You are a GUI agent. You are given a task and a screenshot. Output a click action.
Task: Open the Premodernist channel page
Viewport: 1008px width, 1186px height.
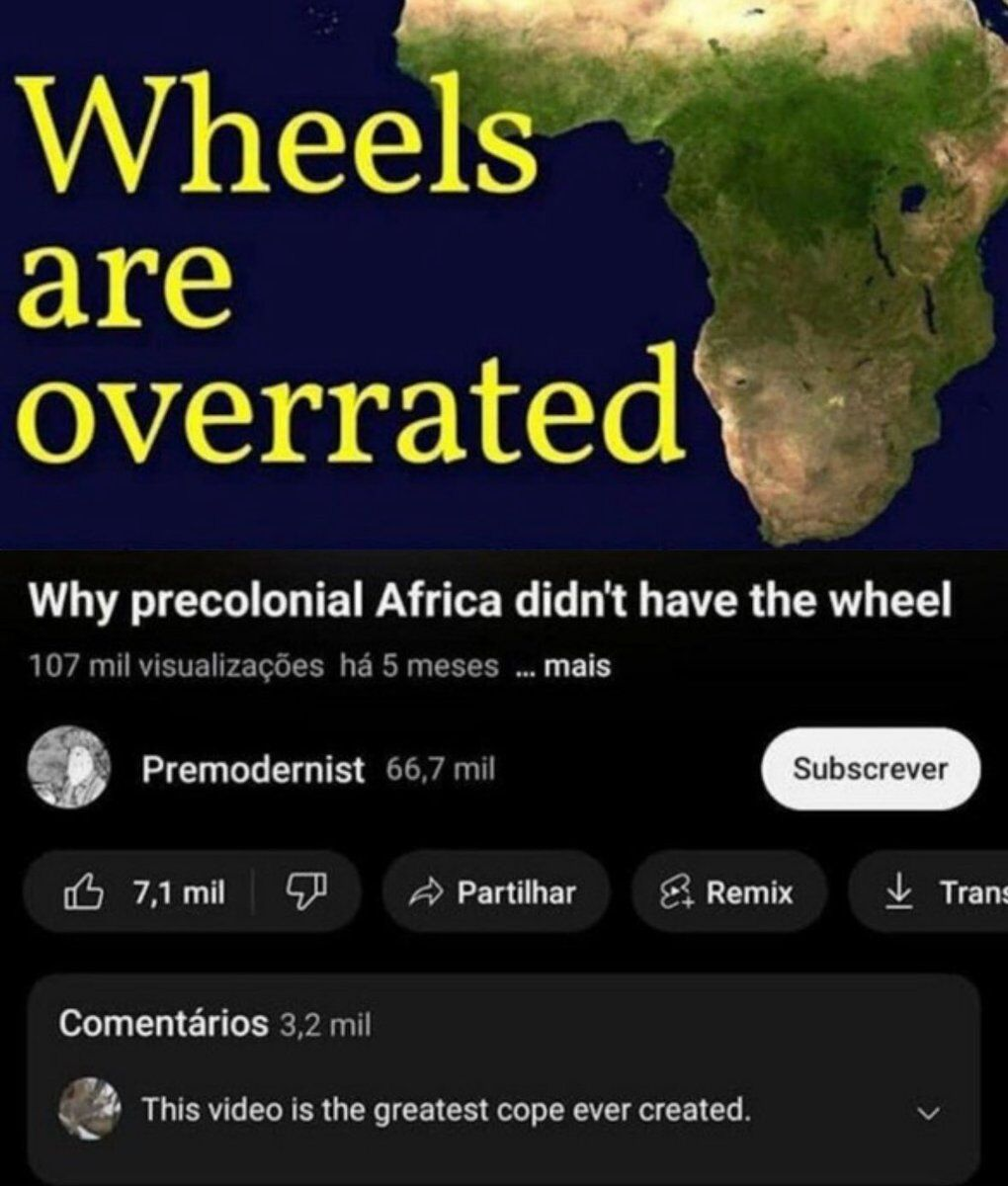pyautogui.click(x=252, y=769)
